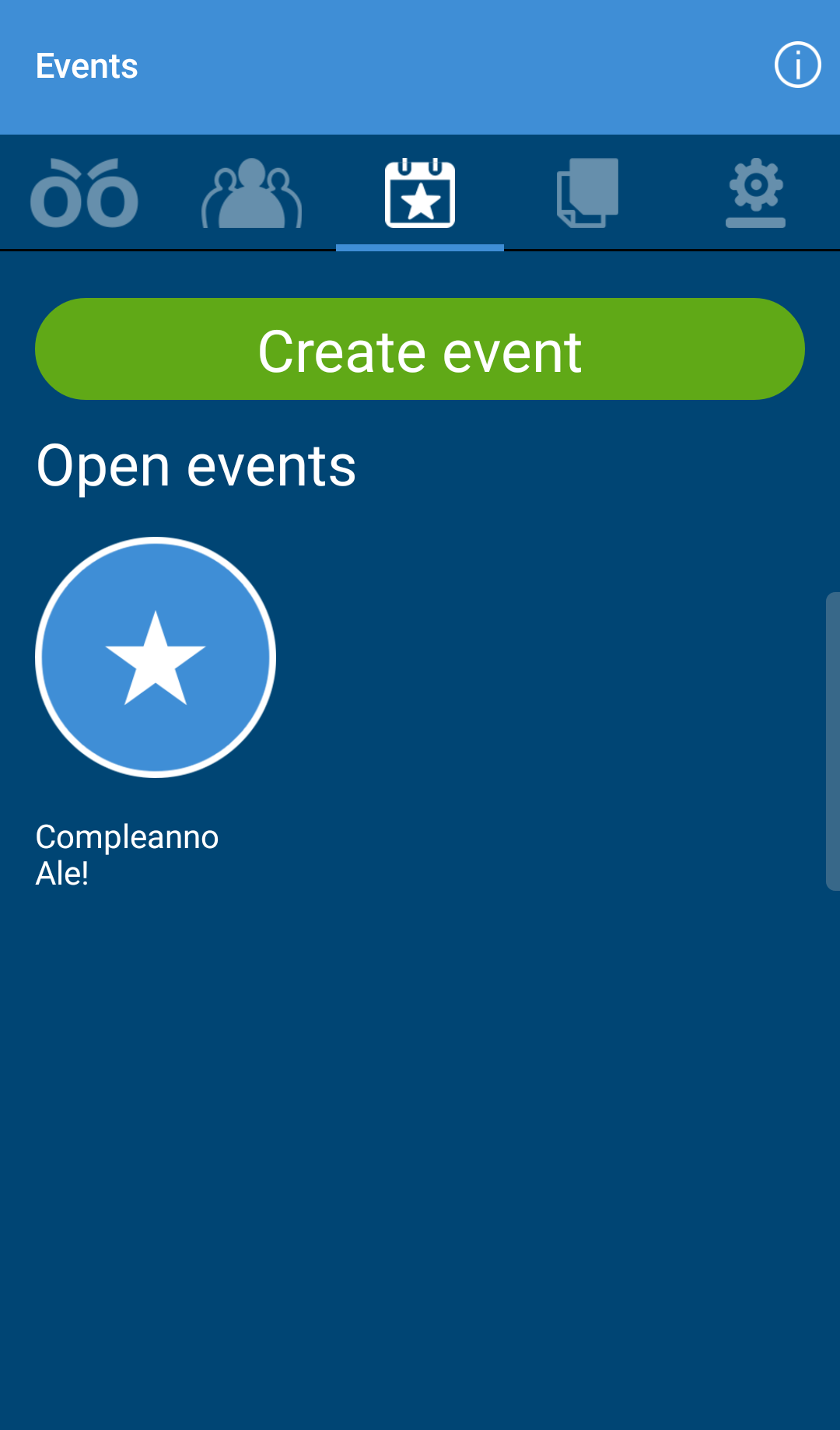Select the events calendar tab
This screenshot has width=840, height=1430.
tap(420, 193)
